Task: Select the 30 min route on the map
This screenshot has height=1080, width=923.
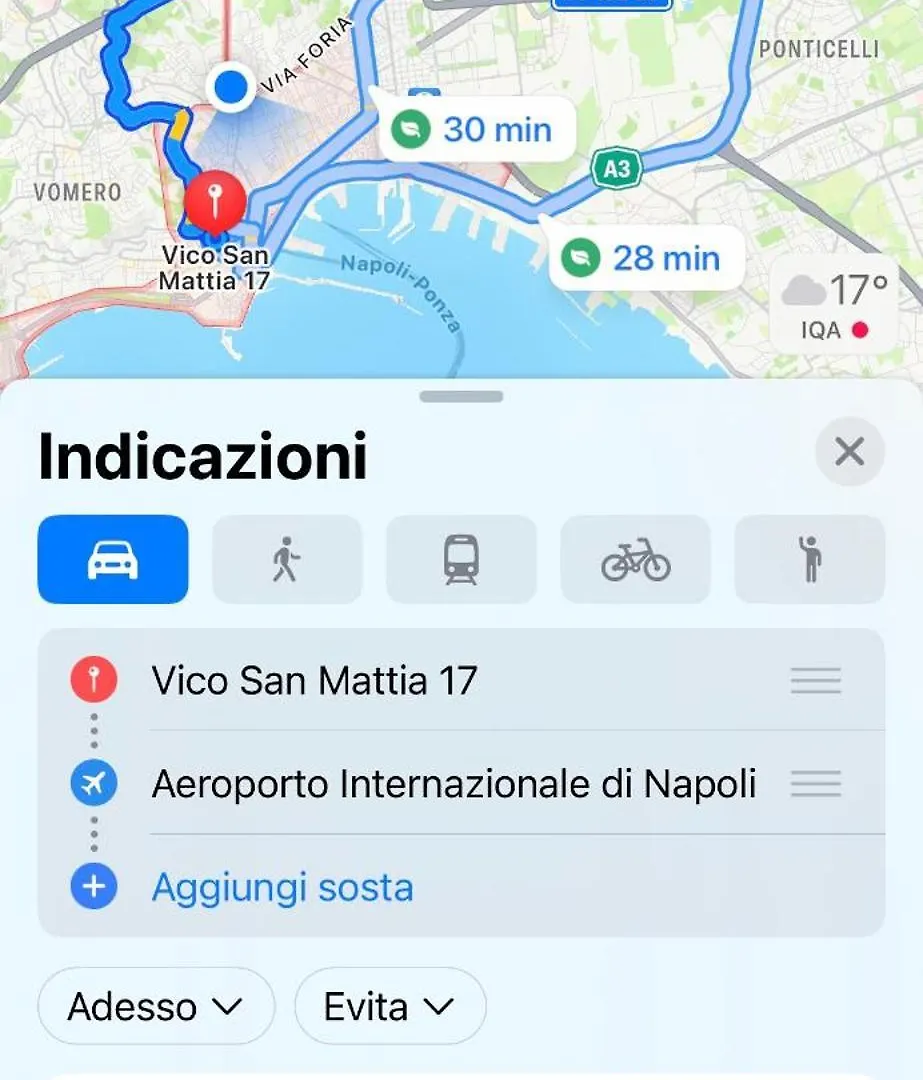Action: pyautogui.click(x=477, y=129)
